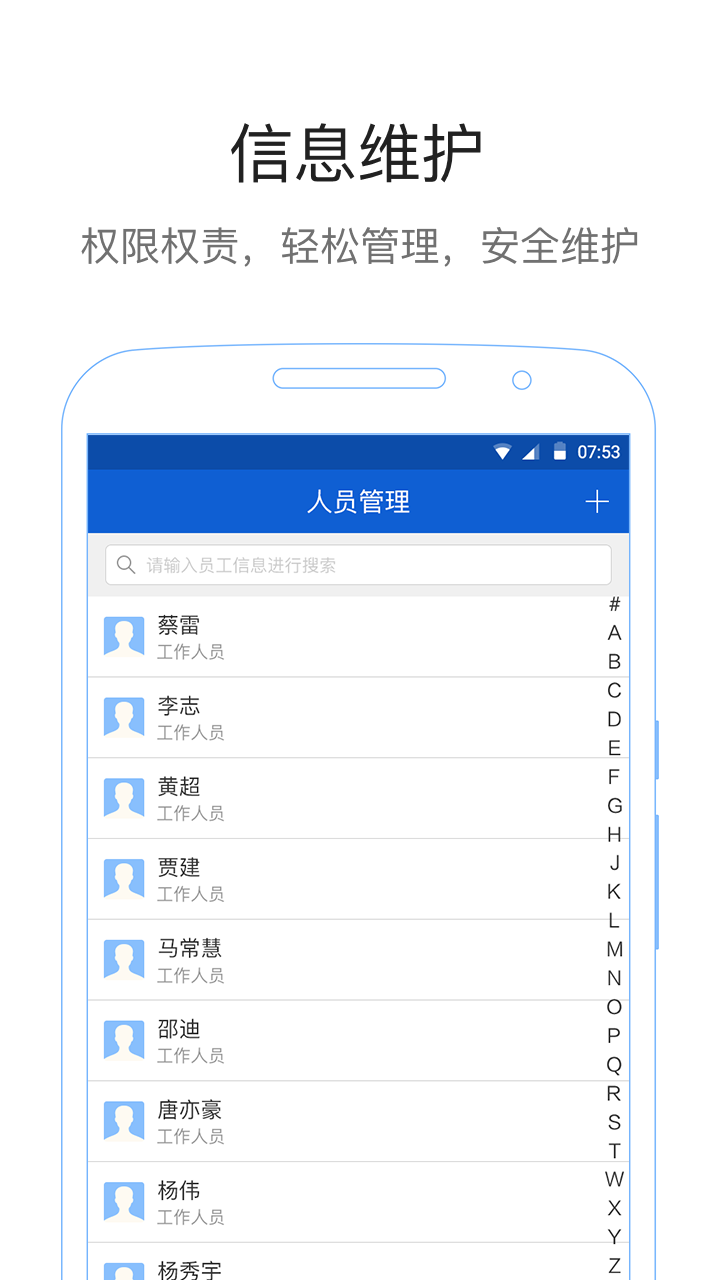720x1280 pixels.
Task: Tap the # symbol atop the alphabet index
Action: click(x=615, y=604)
